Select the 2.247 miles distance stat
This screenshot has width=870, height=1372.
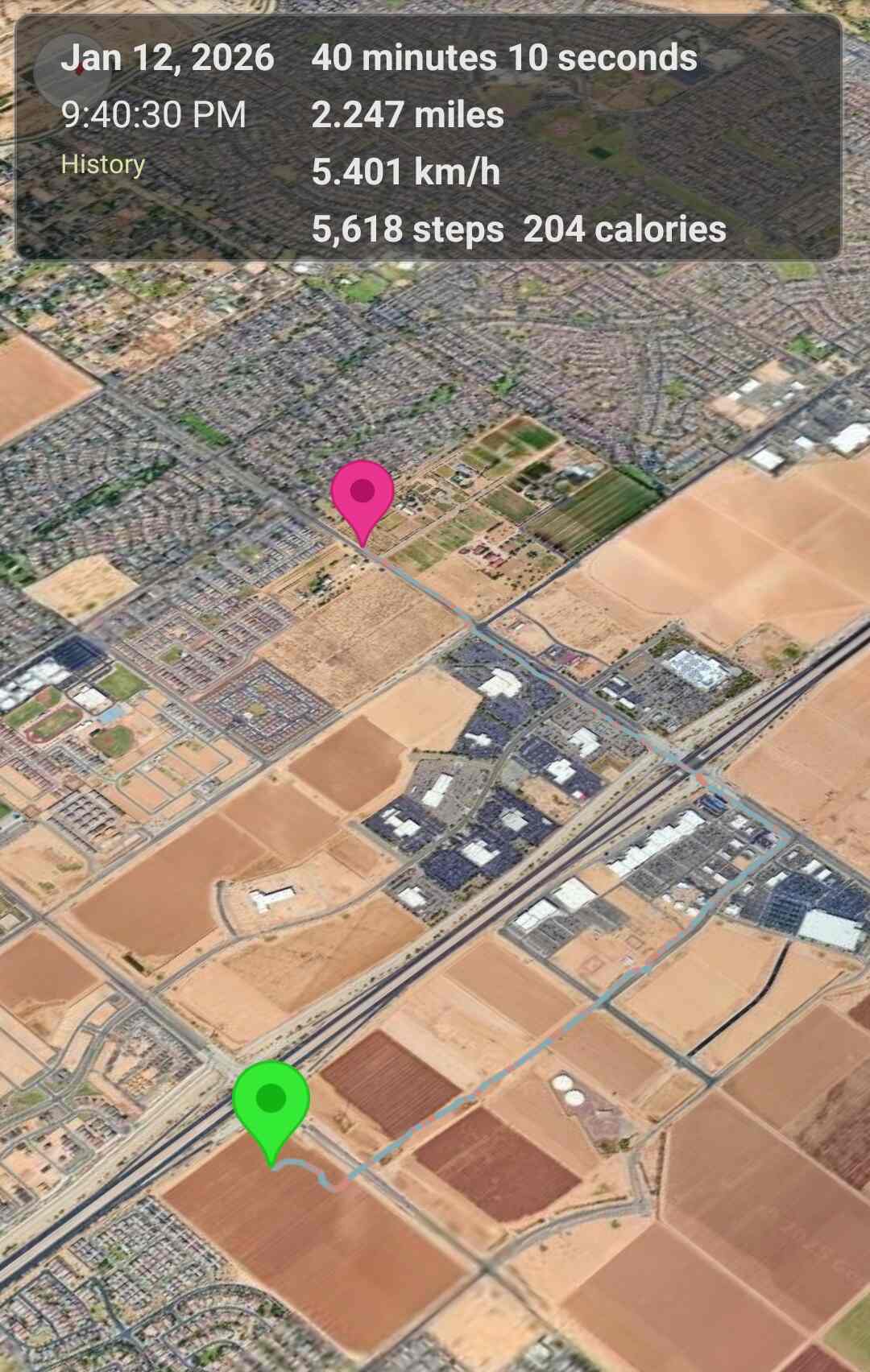[407, 114]
